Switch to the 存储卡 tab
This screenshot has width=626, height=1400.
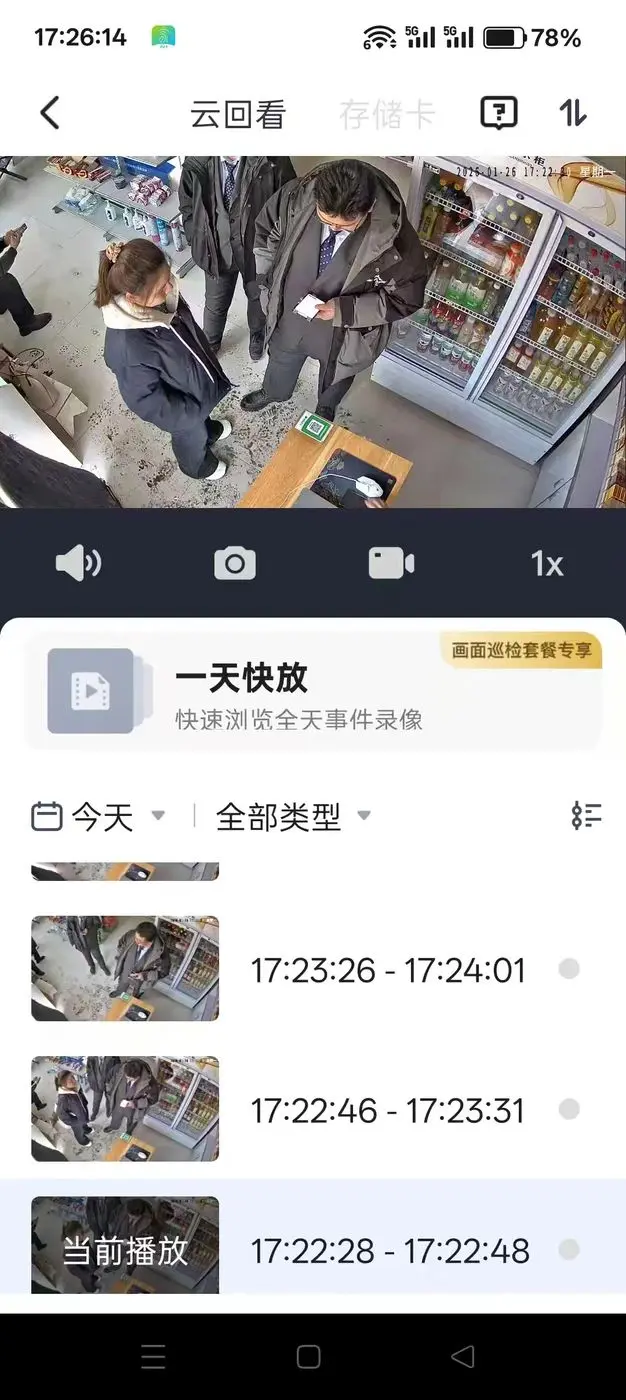point(386,115)
